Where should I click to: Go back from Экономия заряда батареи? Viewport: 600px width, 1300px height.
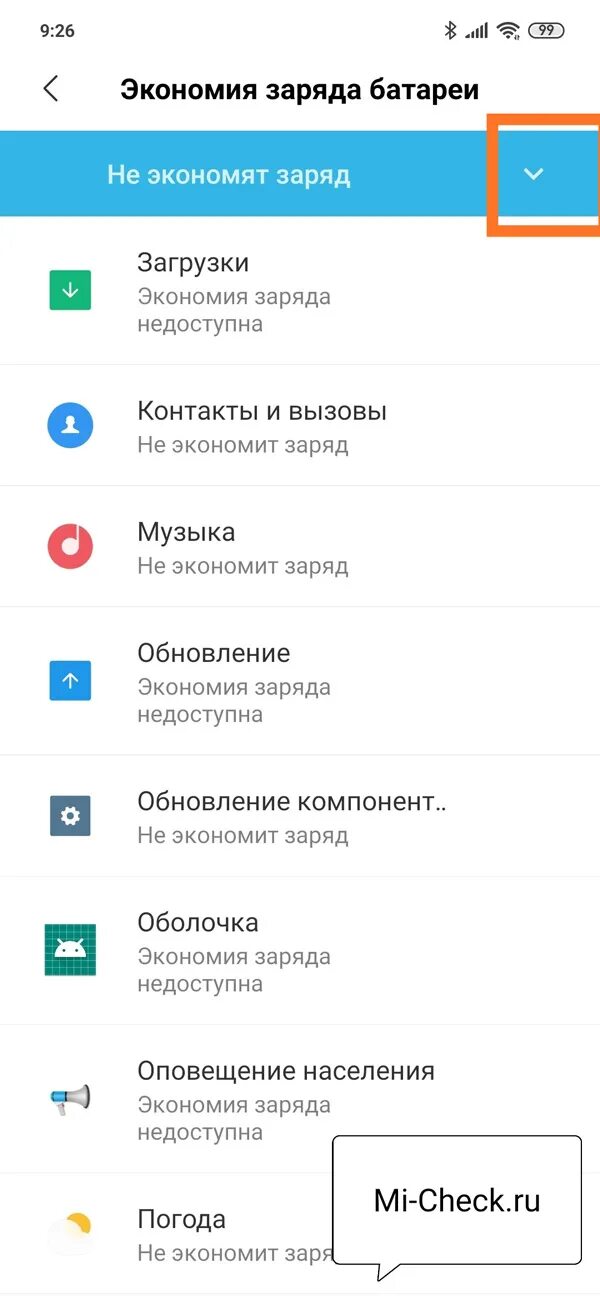pos(51,88)
